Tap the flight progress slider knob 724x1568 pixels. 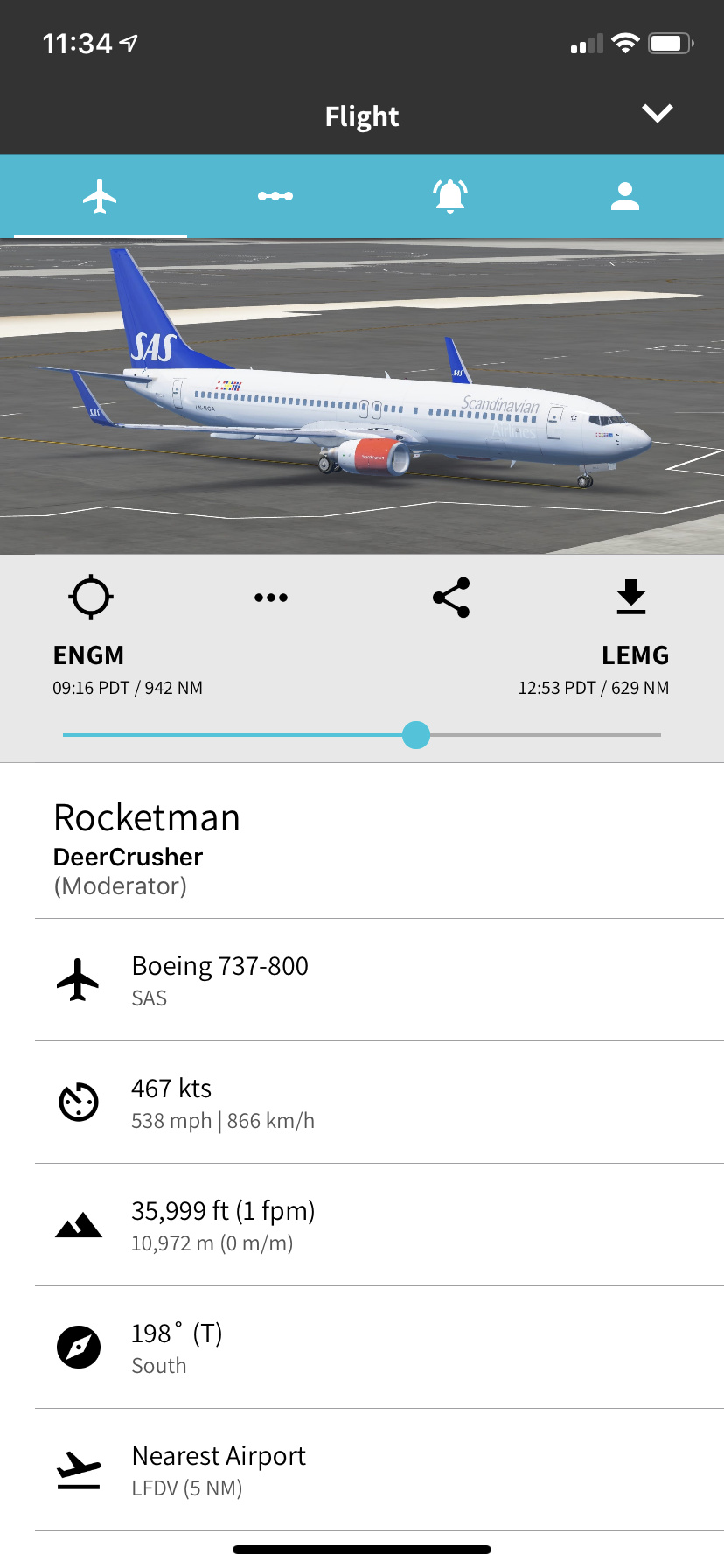click(416, 735)
